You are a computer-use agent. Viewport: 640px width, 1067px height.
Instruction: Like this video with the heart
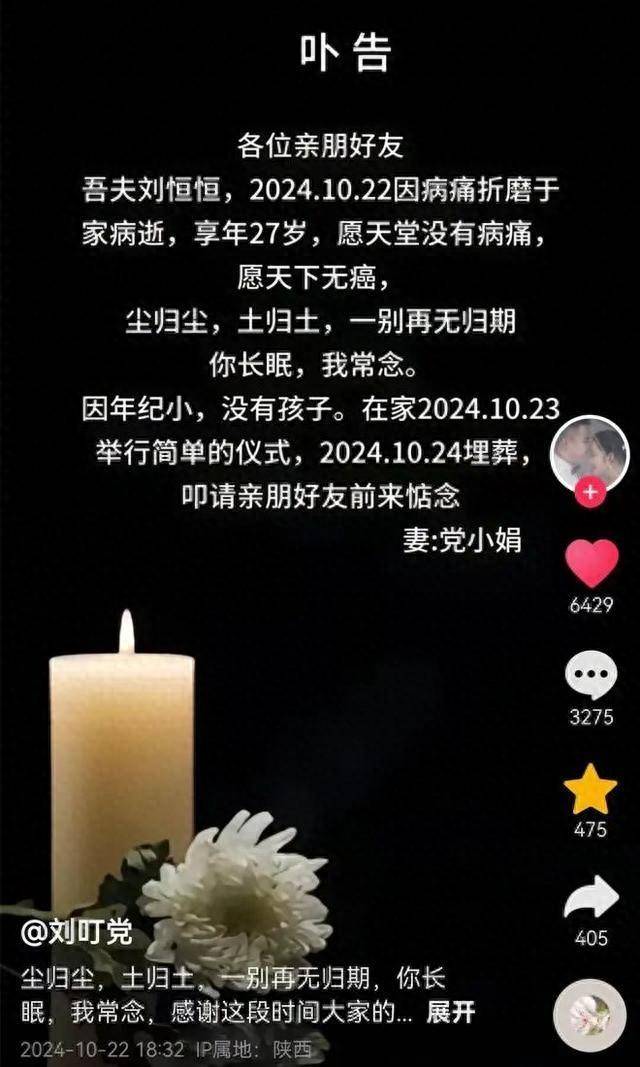point(591,563)
